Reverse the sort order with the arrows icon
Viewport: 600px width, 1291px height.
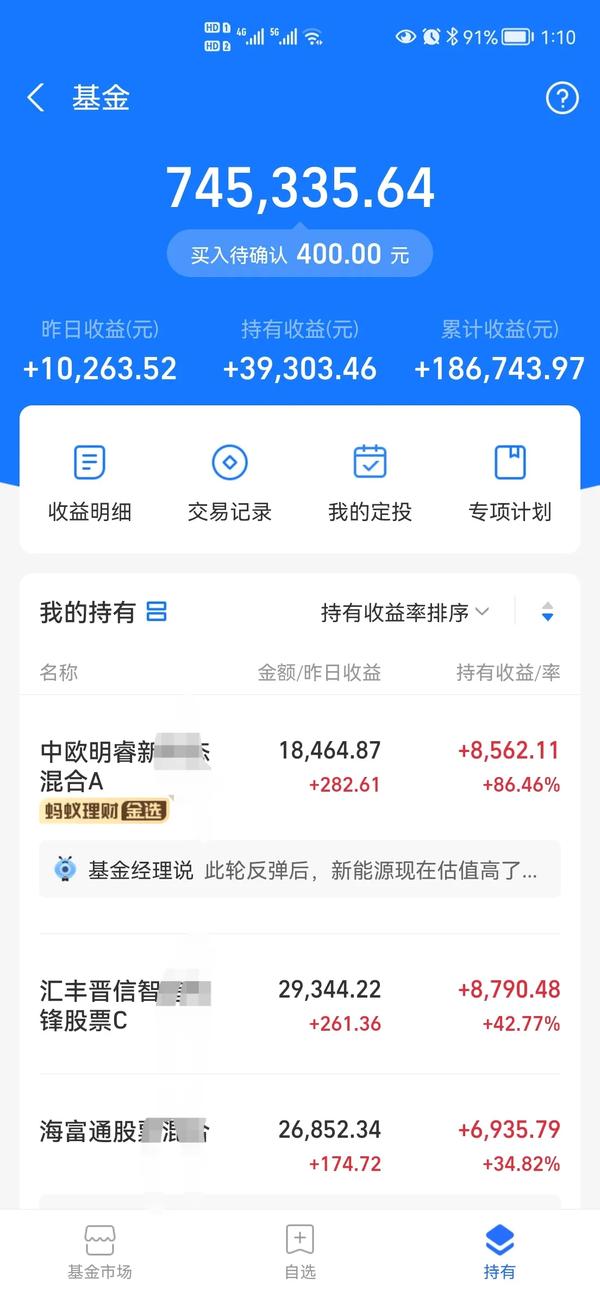(x=547, y=612)
